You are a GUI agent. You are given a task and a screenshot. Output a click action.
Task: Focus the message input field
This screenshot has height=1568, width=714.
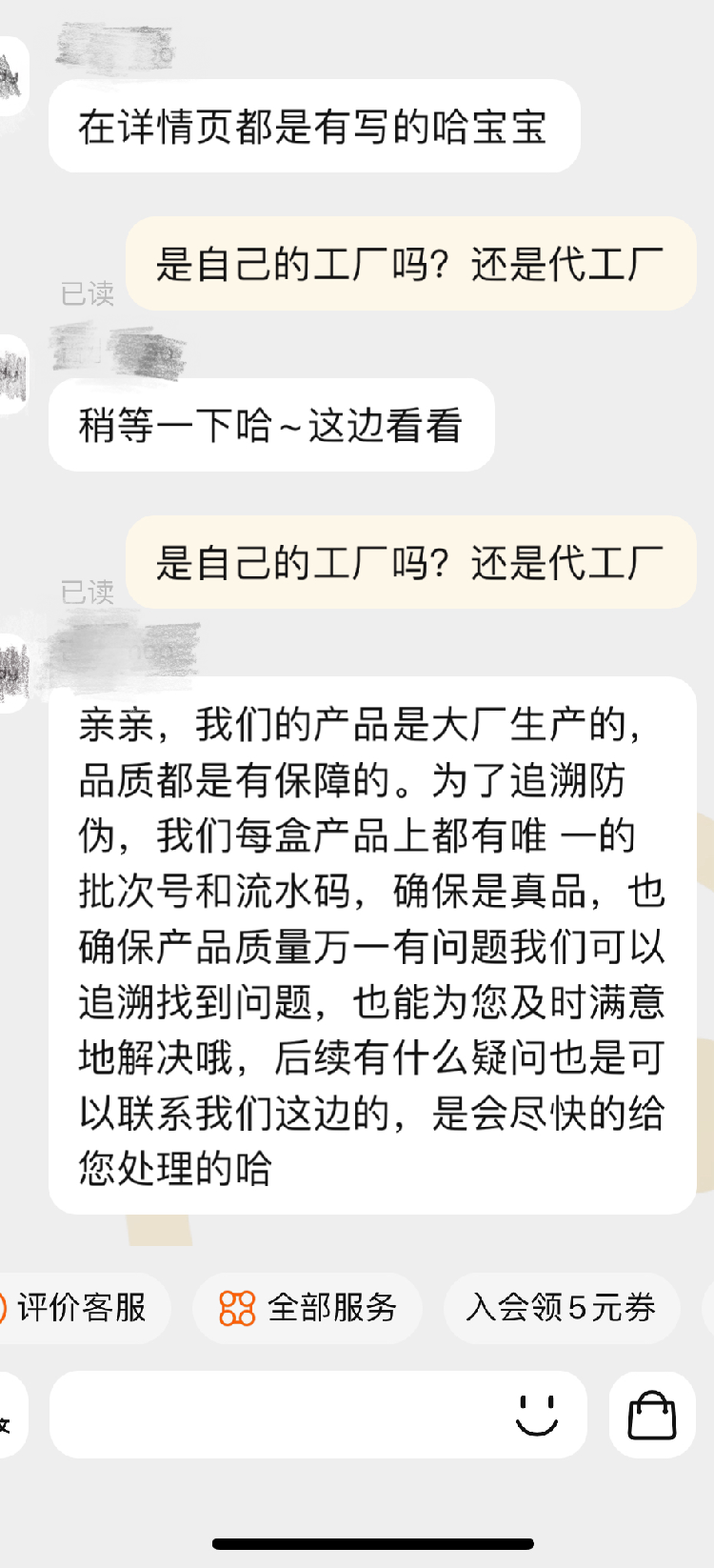coord(276,1415)
